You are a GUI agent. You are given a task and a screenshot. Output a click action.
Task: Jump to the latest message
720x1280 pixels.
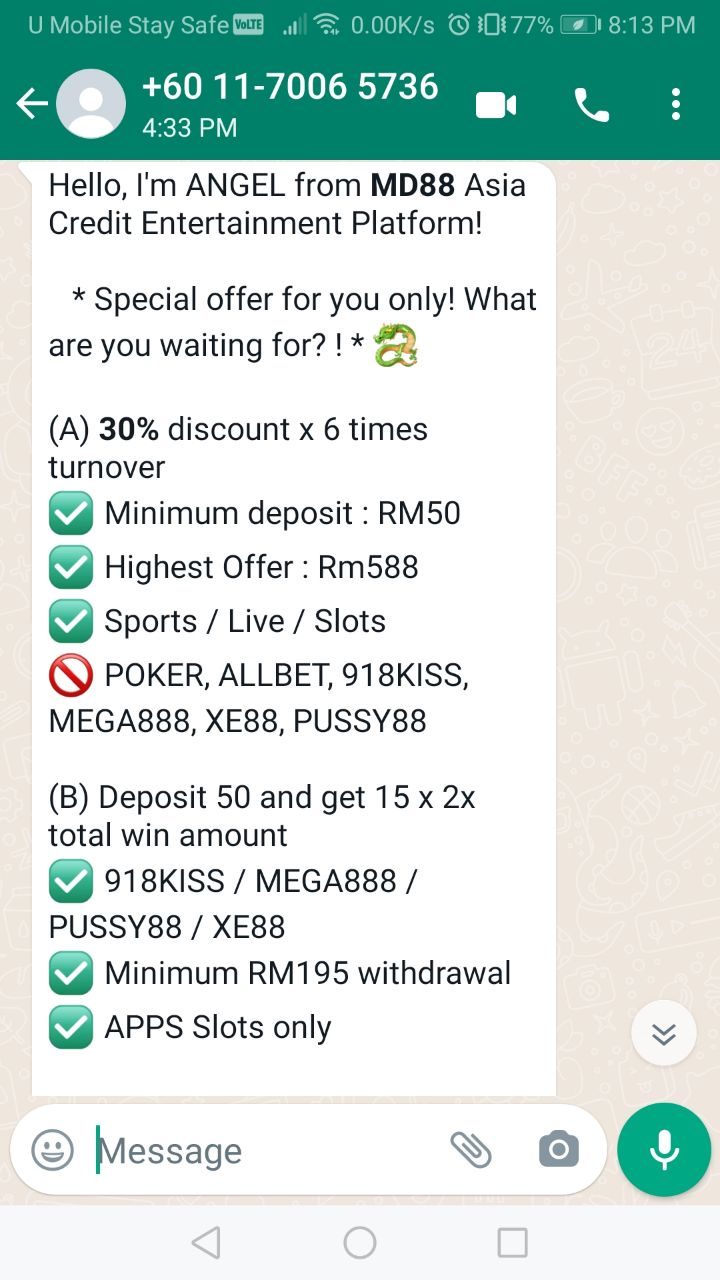click(664, 1033)
